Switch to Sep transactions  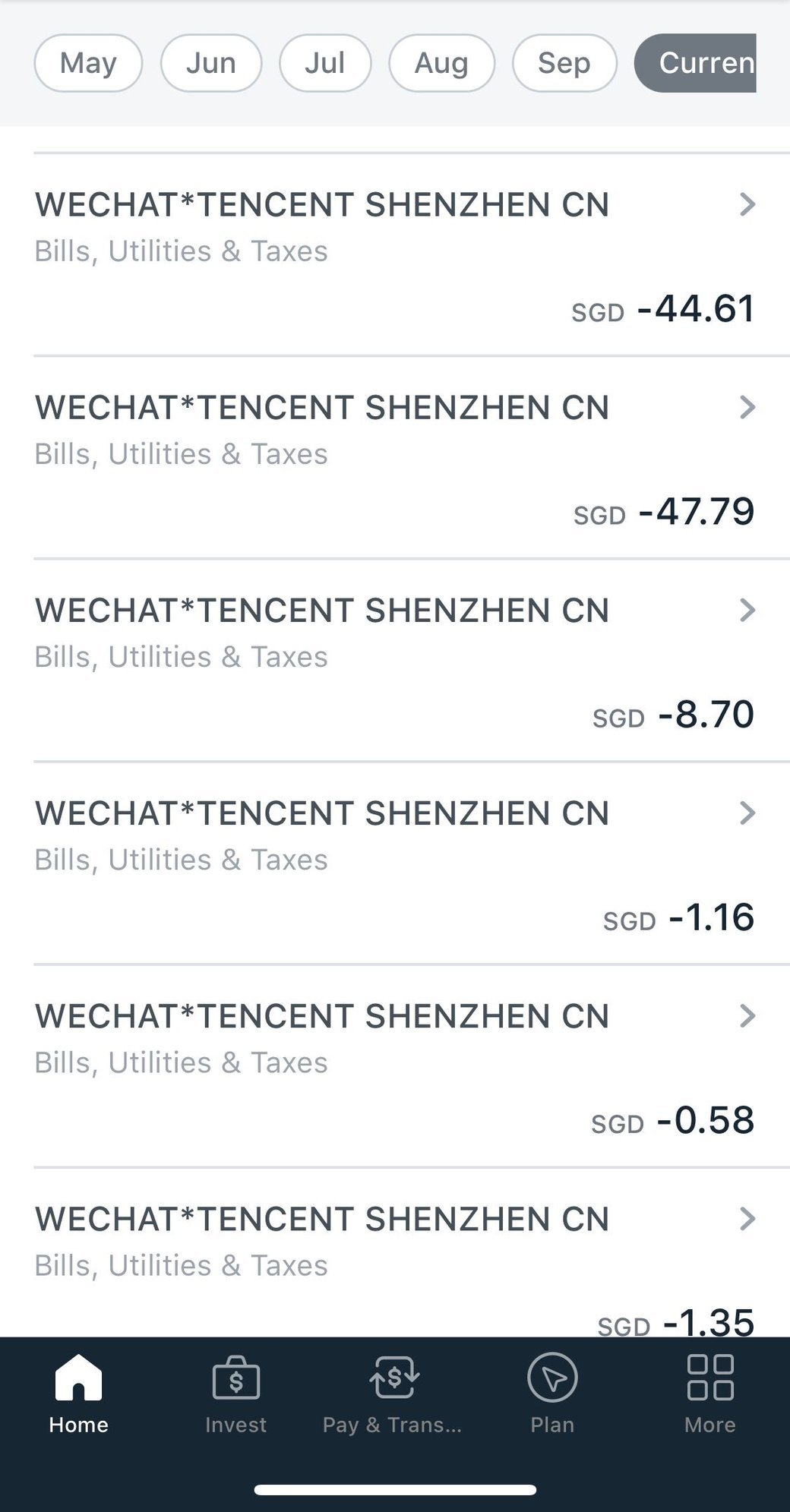point(564,63)
